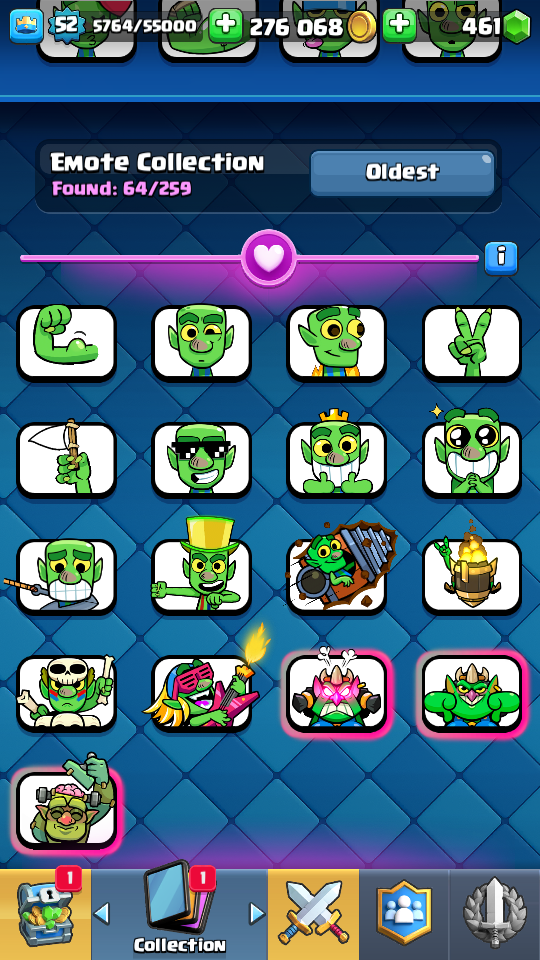Screen dimensions: 540x960
Task: Tap the heart slider handle
Action: coord(269,258)
